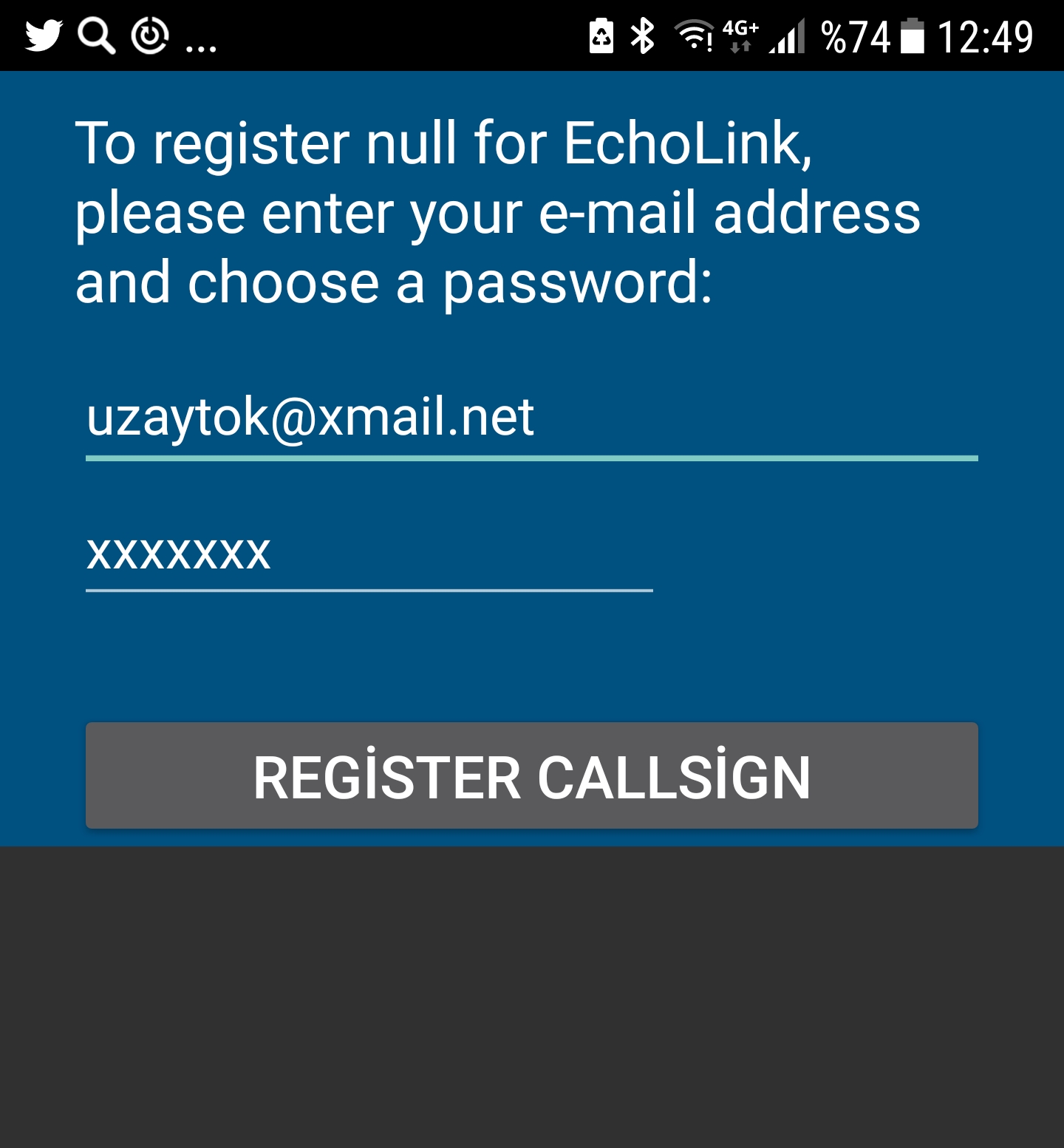Tap the e-mail address field
This screenshot has width=1064, height=1148.
(x=531, y=418)
